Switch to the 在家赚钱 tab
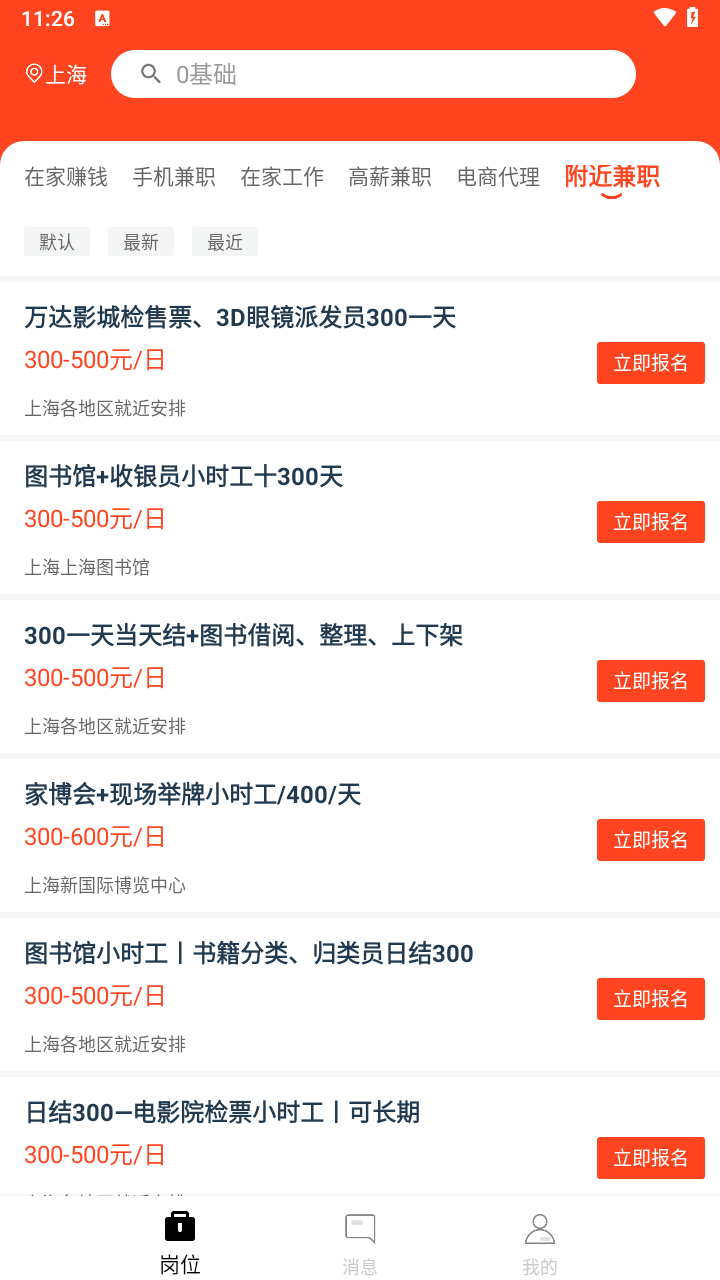Screen dimensions: 720x1280 click(66, 177)
